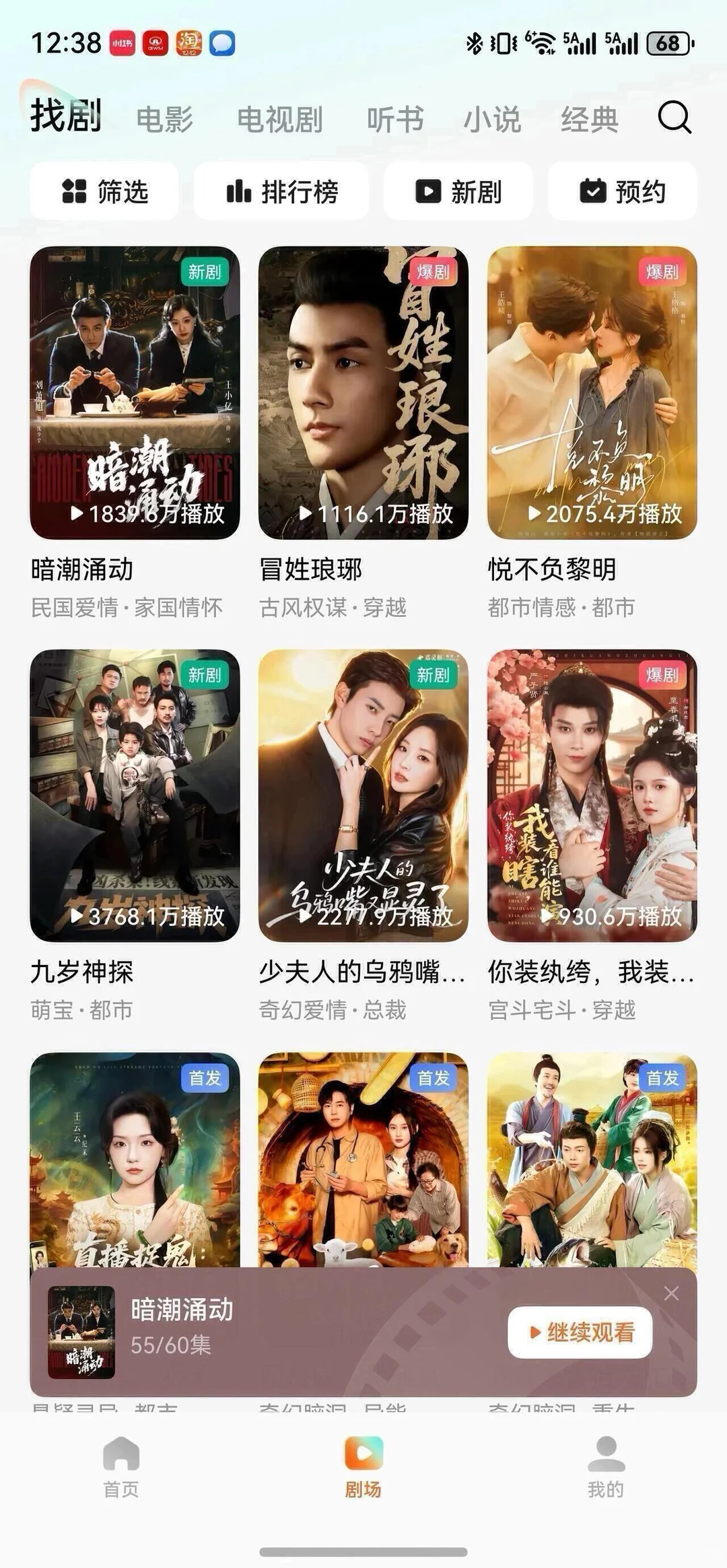Switch to the 电影 tab
Viewport: 727px width, 1568px height.
164,120
